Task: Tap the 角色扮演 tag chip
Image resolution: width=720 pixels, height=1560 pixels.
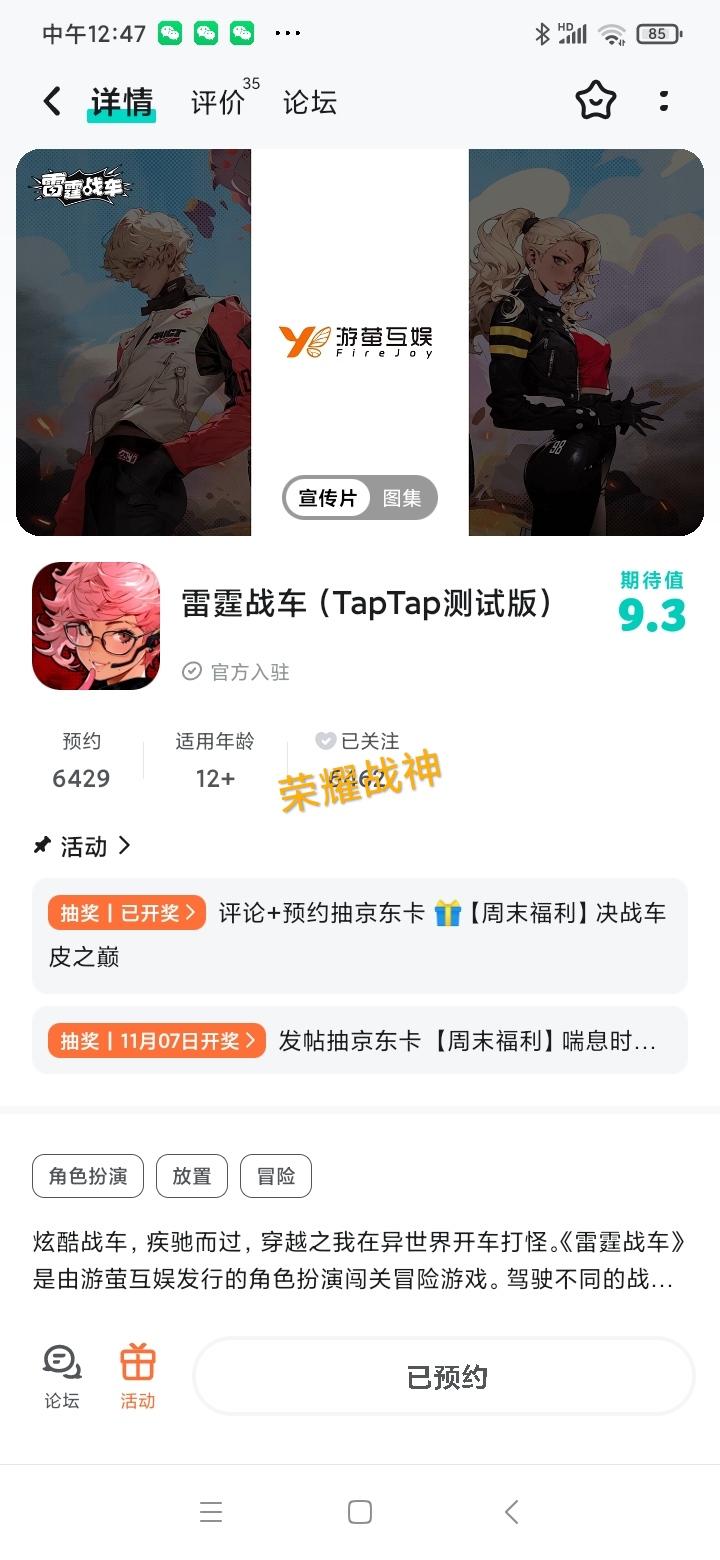Action: [88, 1176]
